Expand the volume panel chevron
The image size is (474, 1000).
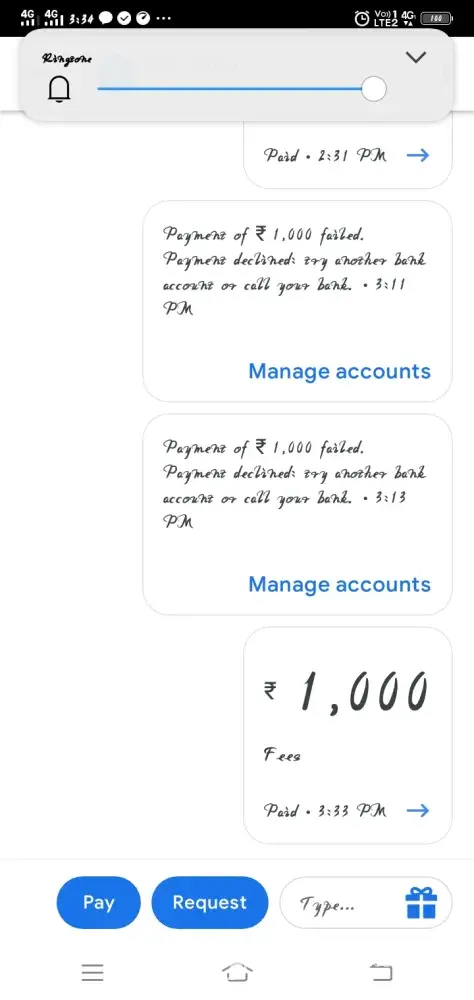[415, 58]
